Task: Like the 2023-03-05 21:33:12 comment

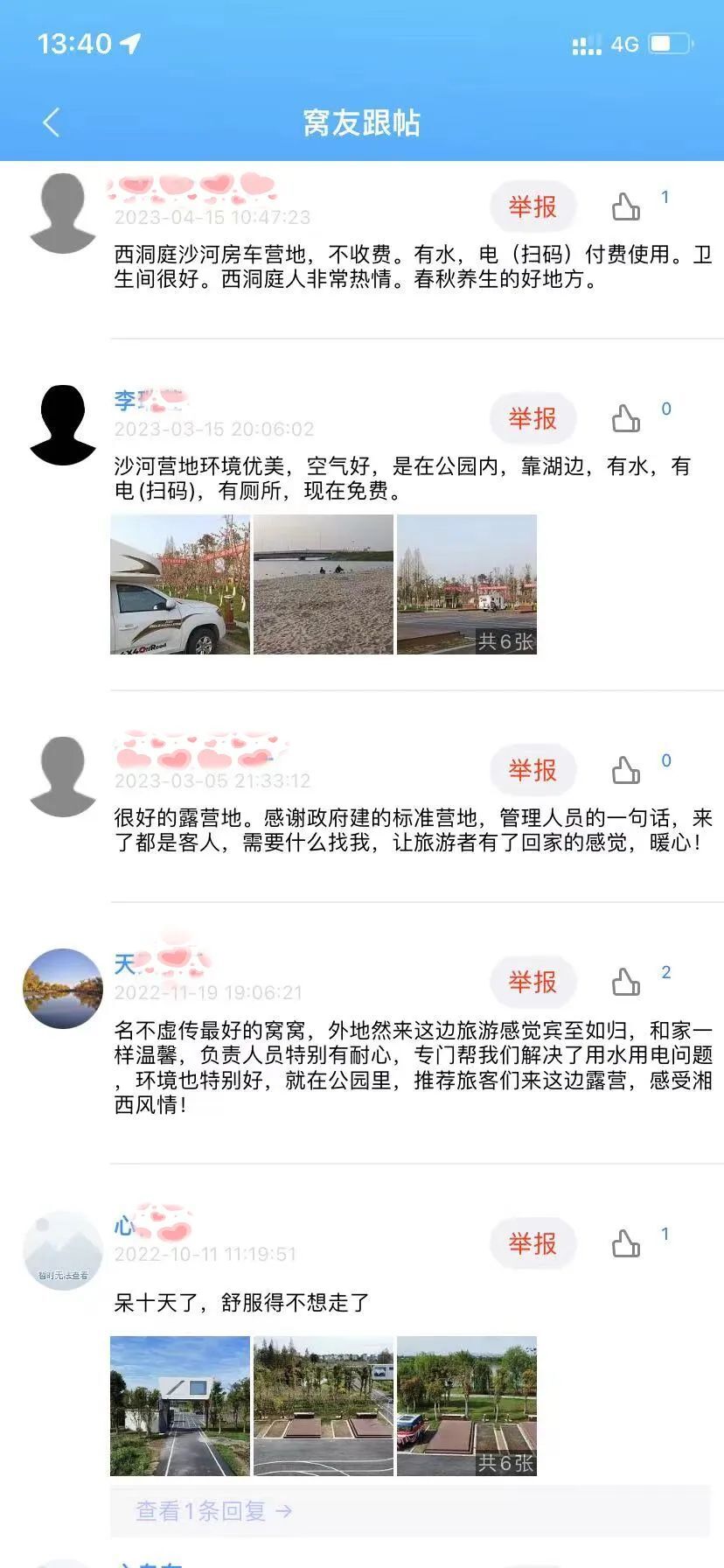Action: pyautogui.click(x=626, y=771)
